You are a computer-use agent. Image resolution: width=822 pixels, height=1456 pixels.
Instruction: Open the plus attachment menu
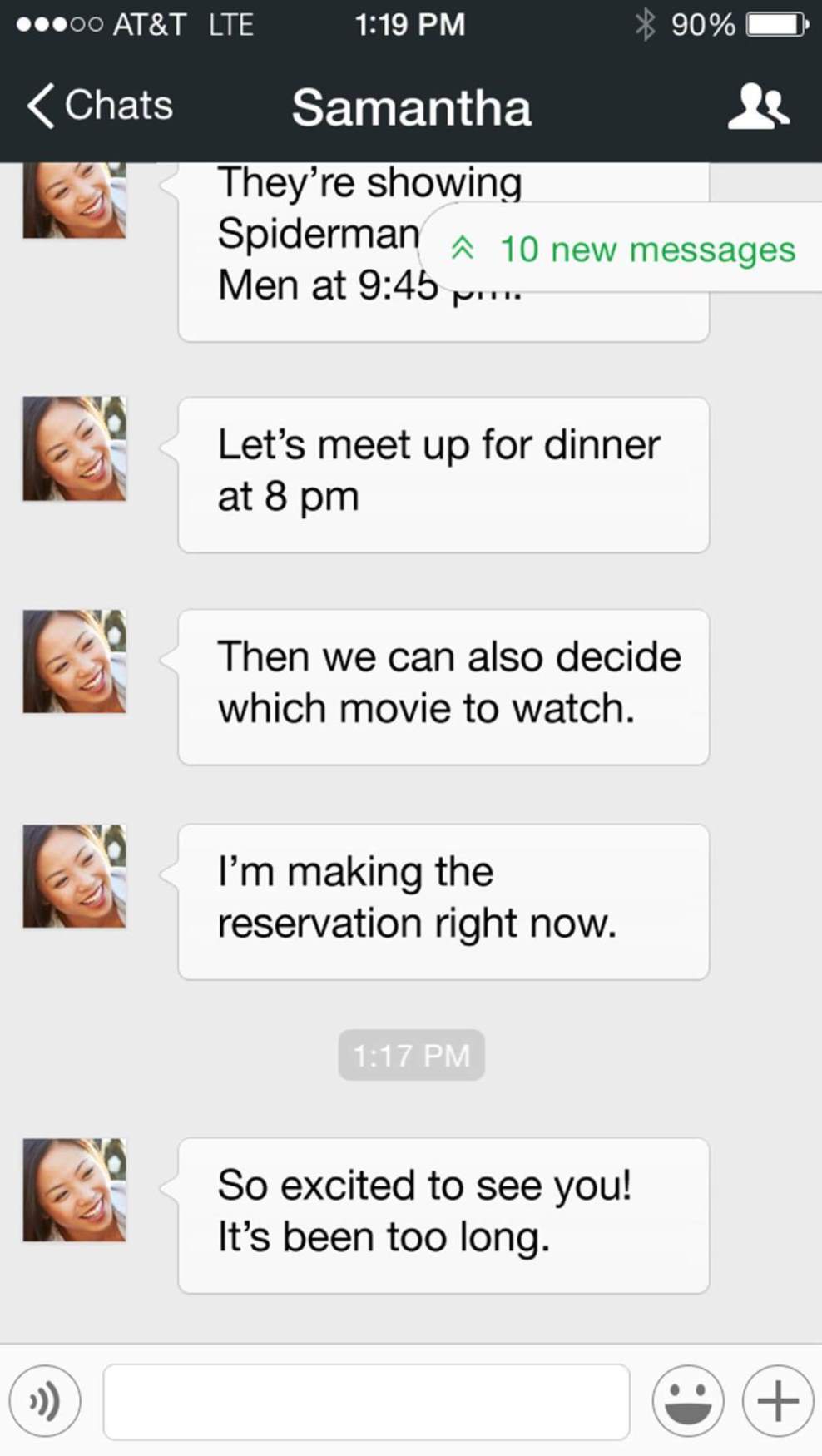[x=777, y=1401]
